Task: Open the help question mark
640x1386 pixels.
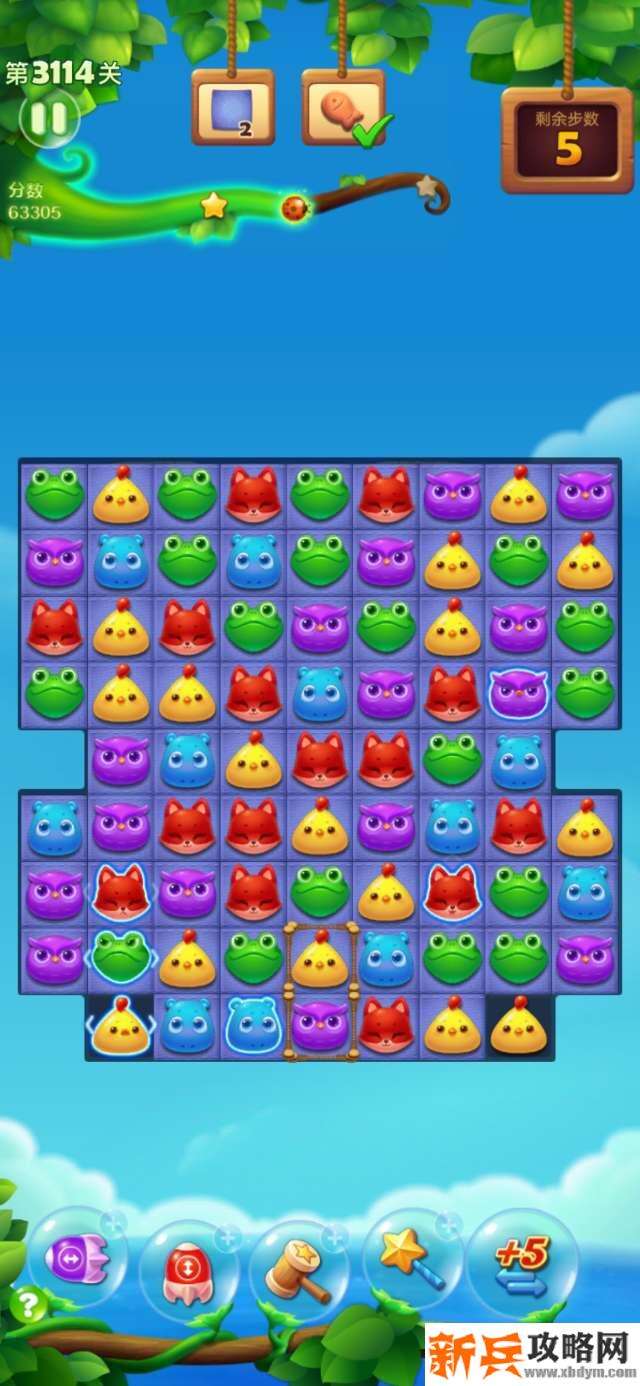Action: click(28, 1304)
